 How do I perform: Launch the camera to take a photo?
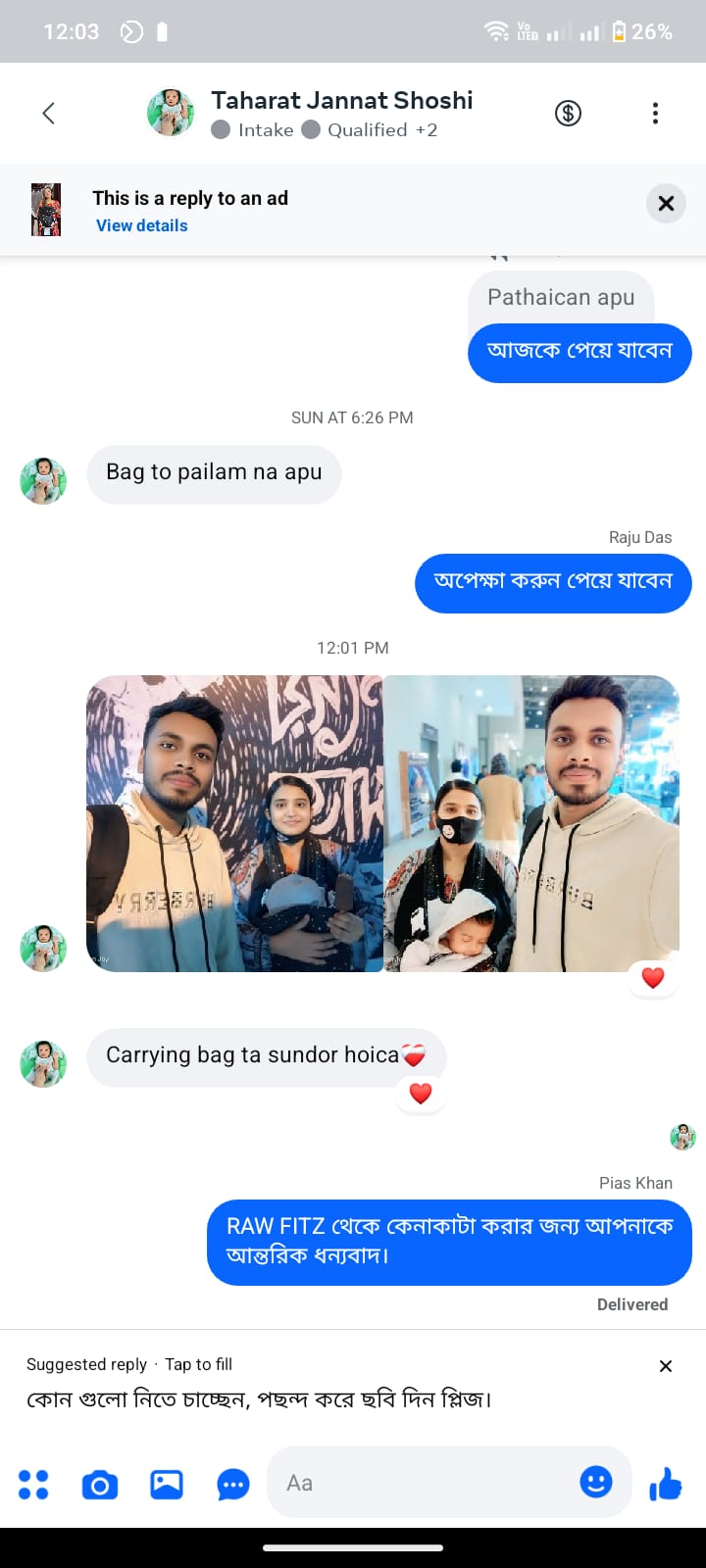click(x=99, y=1485)
